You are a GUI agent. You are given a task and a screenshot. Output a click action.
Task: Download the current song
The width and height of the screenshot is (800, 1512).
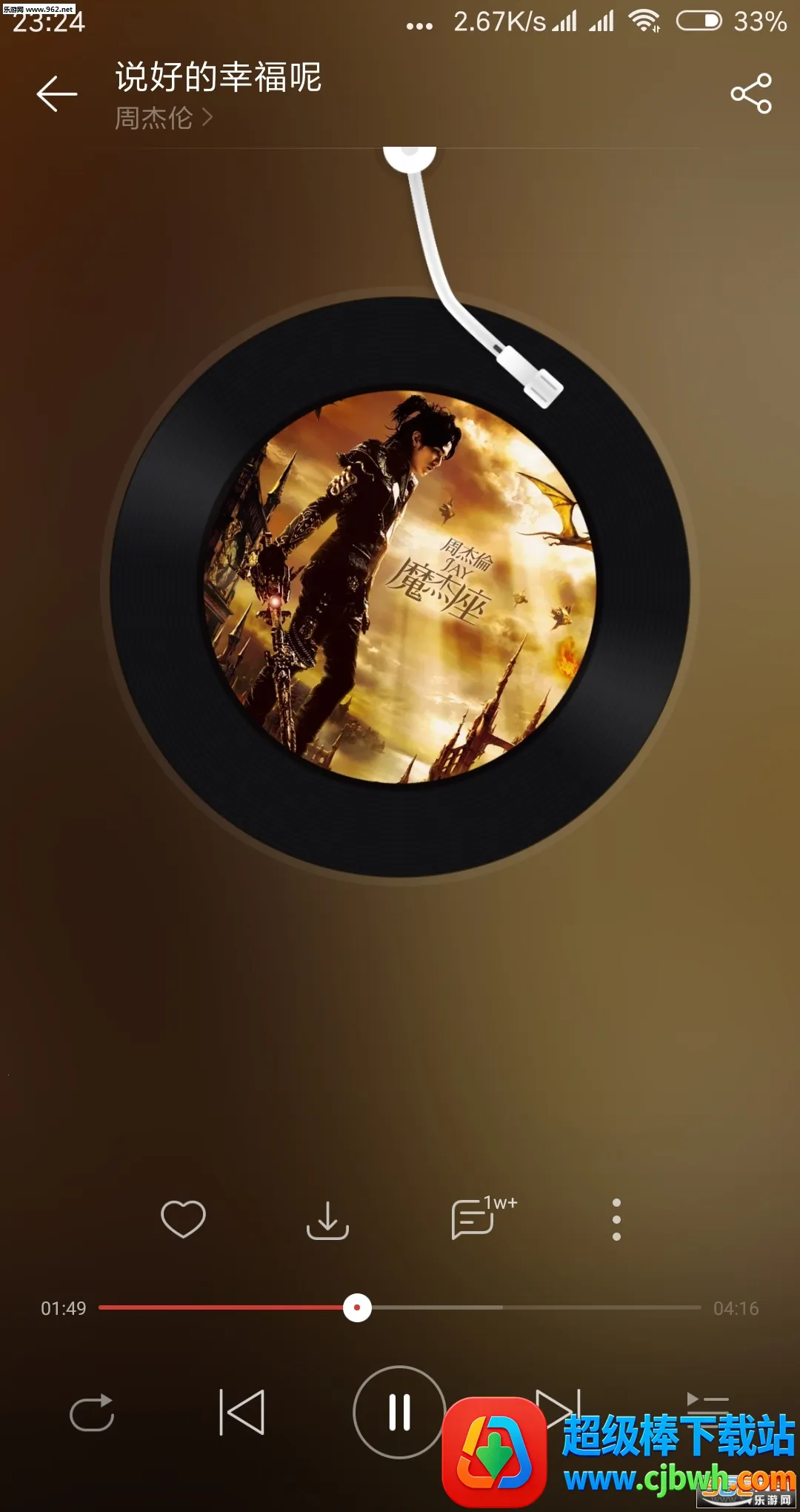327,1219
